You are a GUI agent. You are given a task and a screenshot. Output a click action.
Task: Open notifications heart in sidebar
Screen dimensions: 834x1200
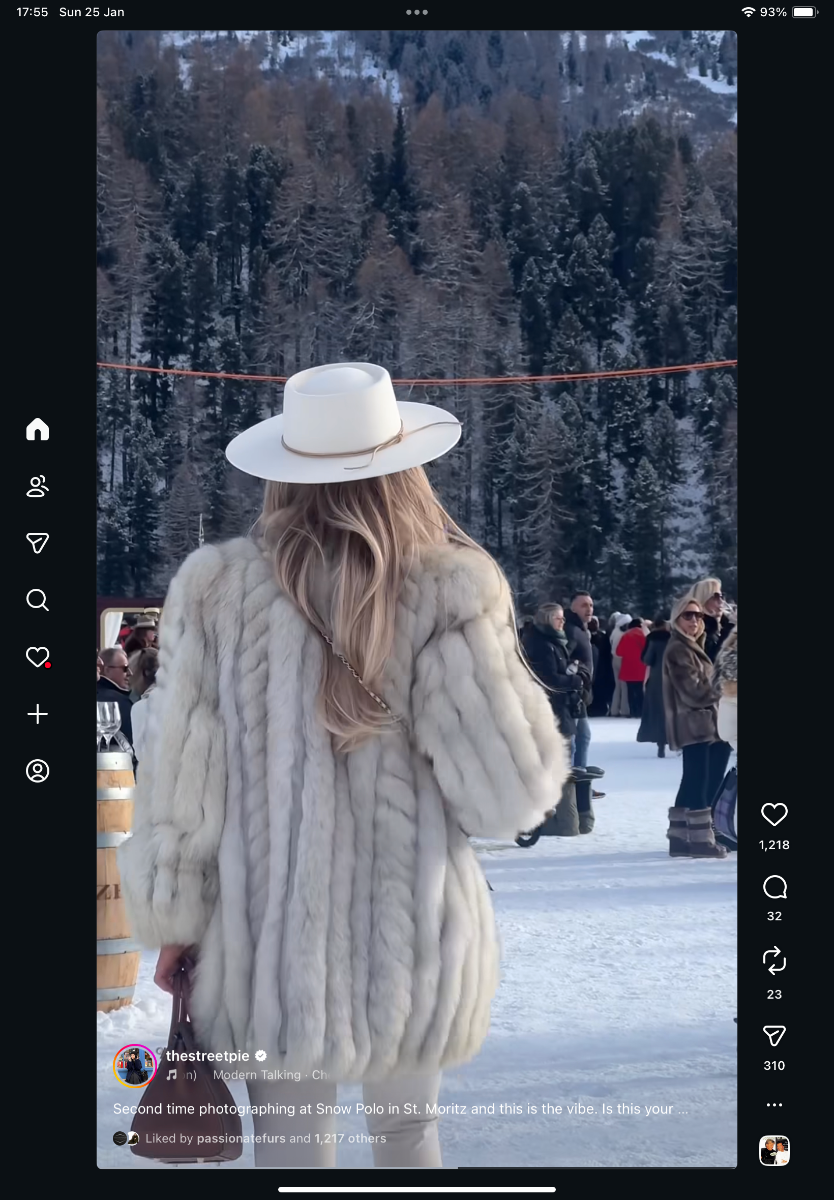37,657
